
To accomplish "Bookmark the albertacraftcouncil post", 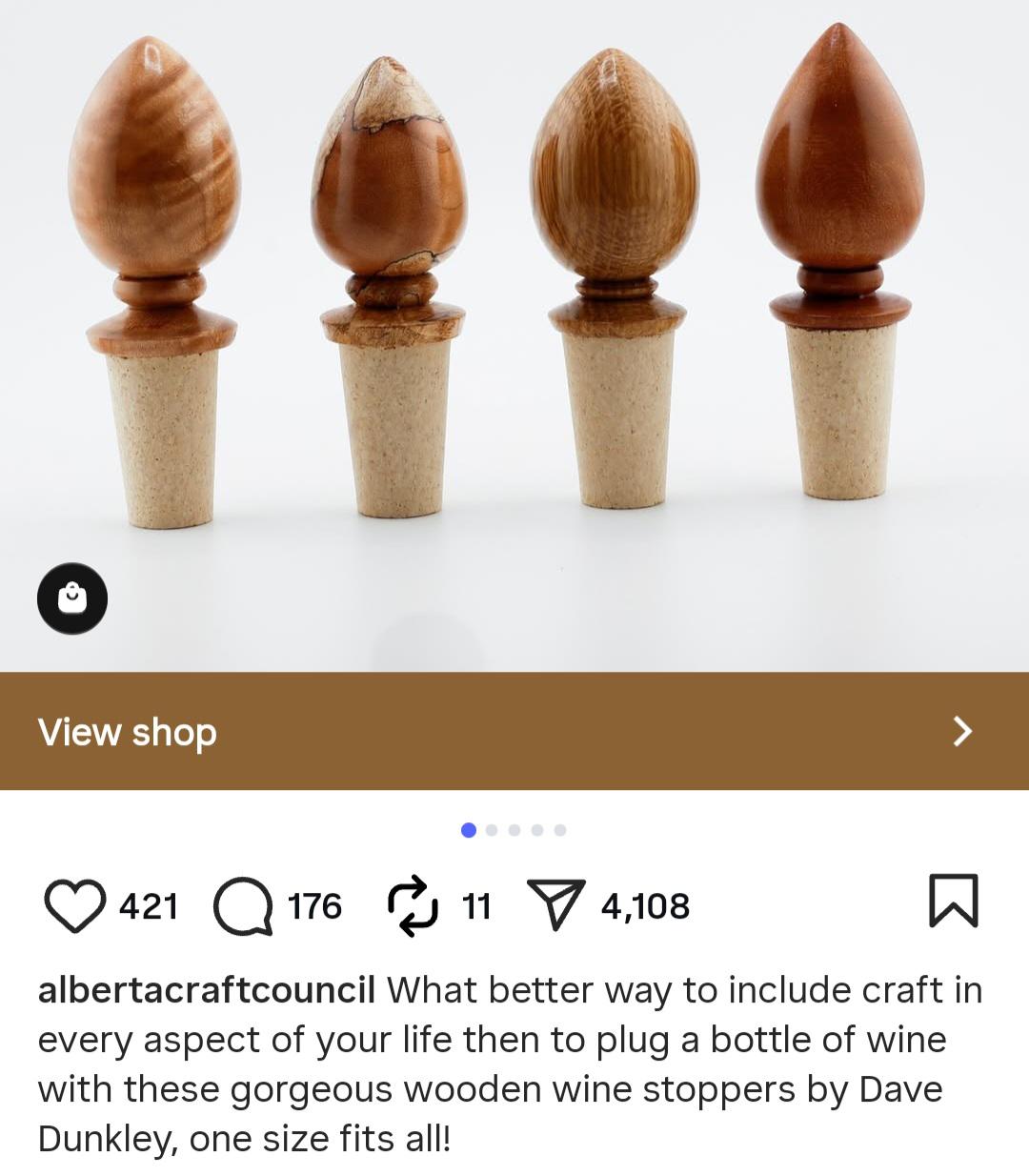I will (x=953, y=901).
